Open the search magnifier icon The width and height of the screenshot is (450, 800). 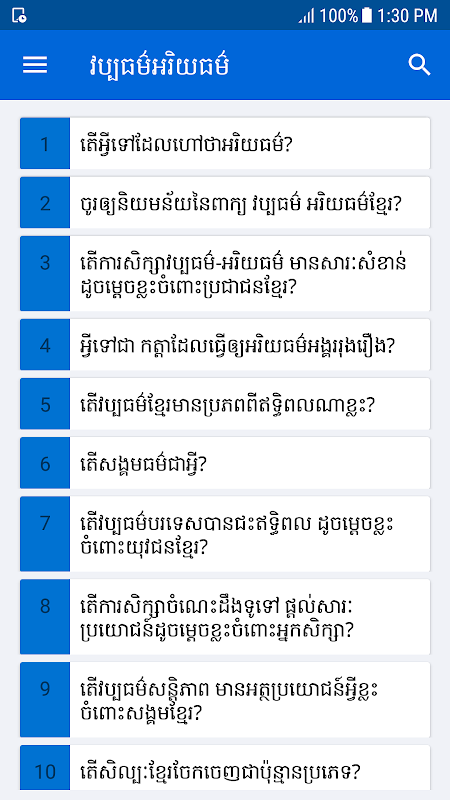[419, 65]
